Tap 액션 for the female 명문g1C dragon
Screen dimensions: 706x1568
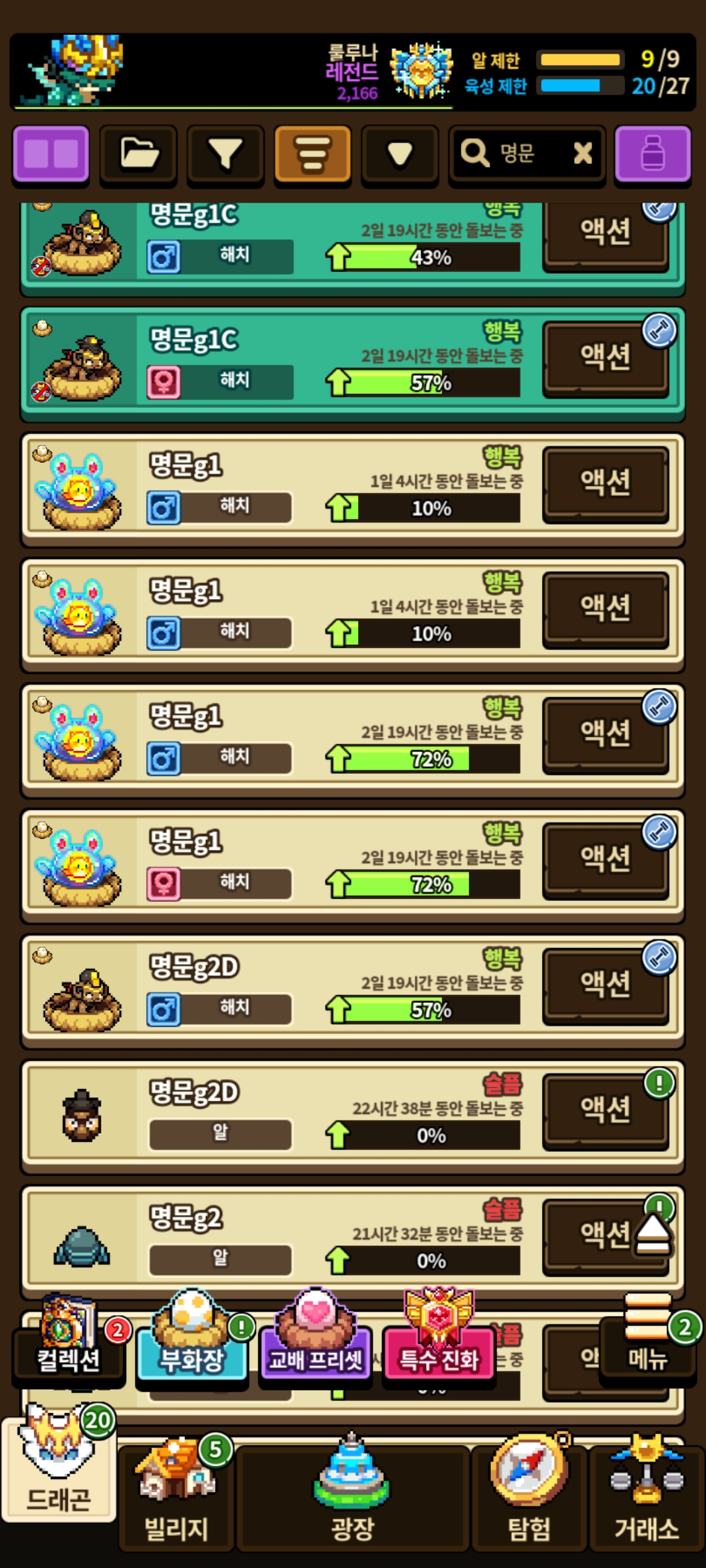click(x=605, y=357)
